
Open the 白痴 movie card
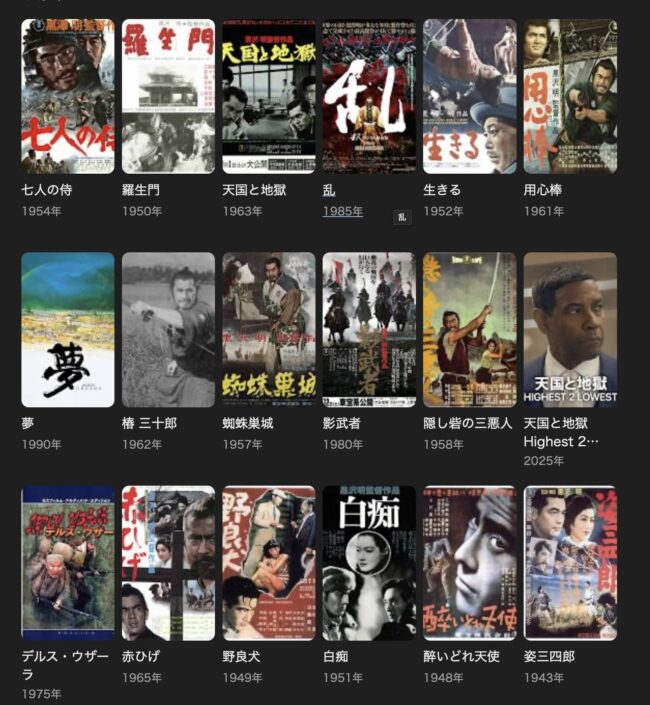point(369,563)
